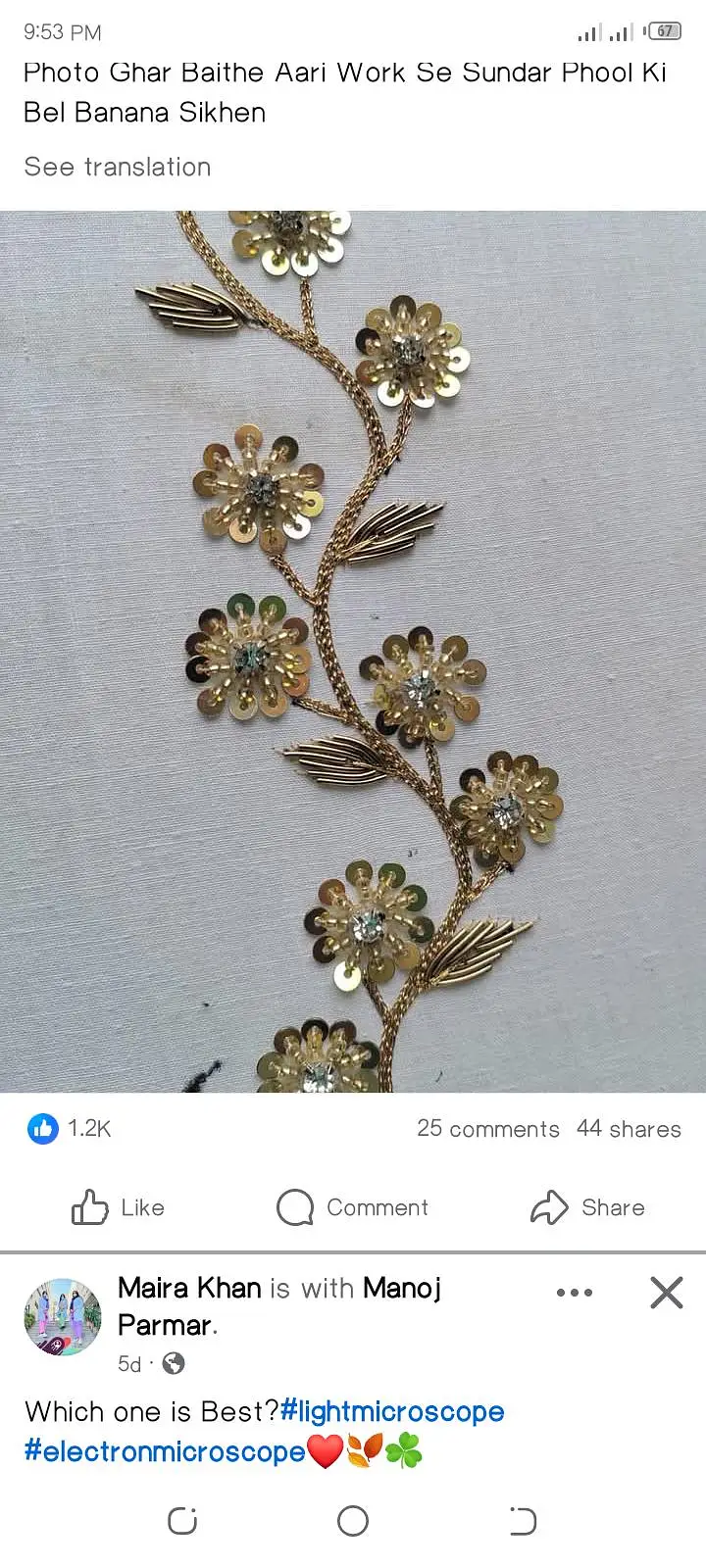The width and height of the screenshot is (706, 1568).
Task: Open the #lightmicroscope hashtag
Action: point(392,1411)
